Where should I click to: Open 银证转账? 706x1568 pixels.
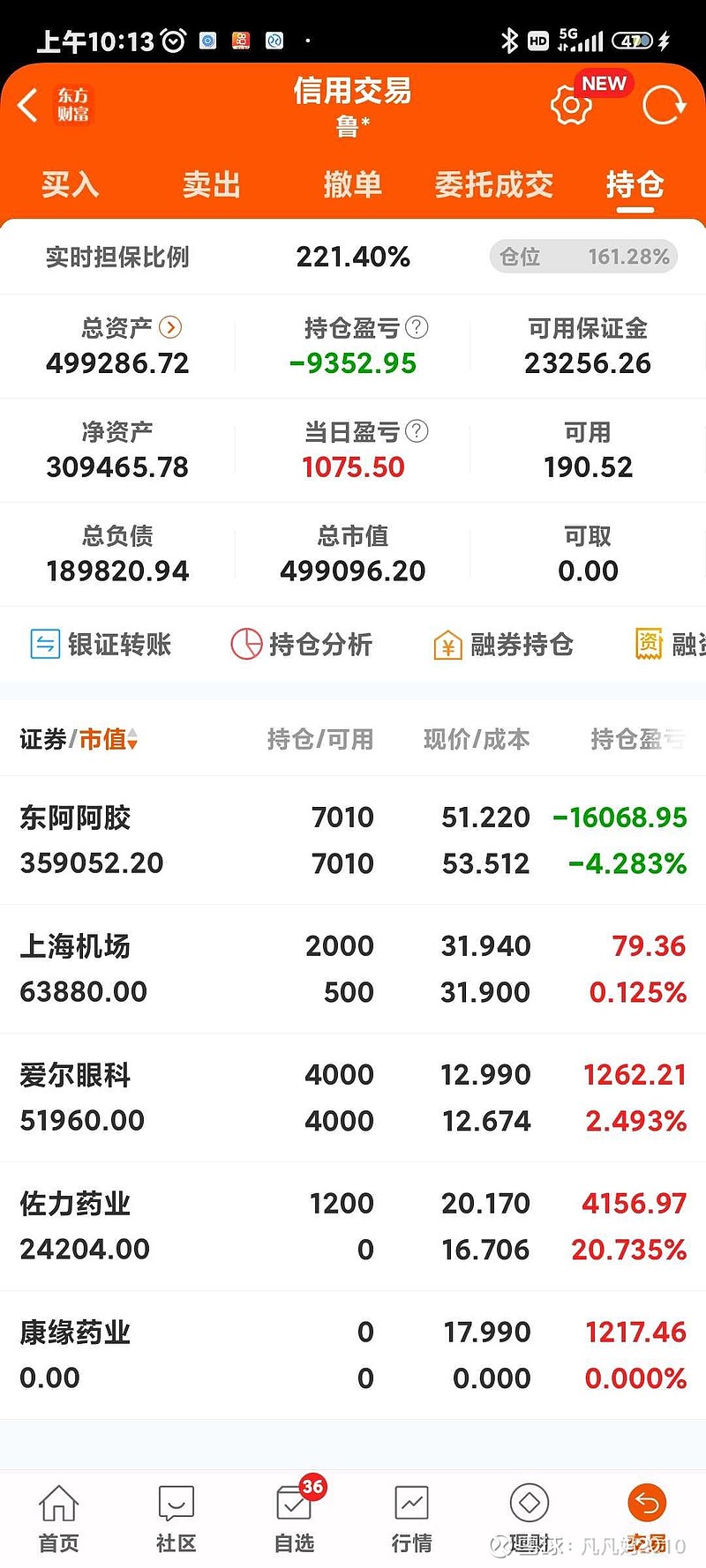coord(101,645)
